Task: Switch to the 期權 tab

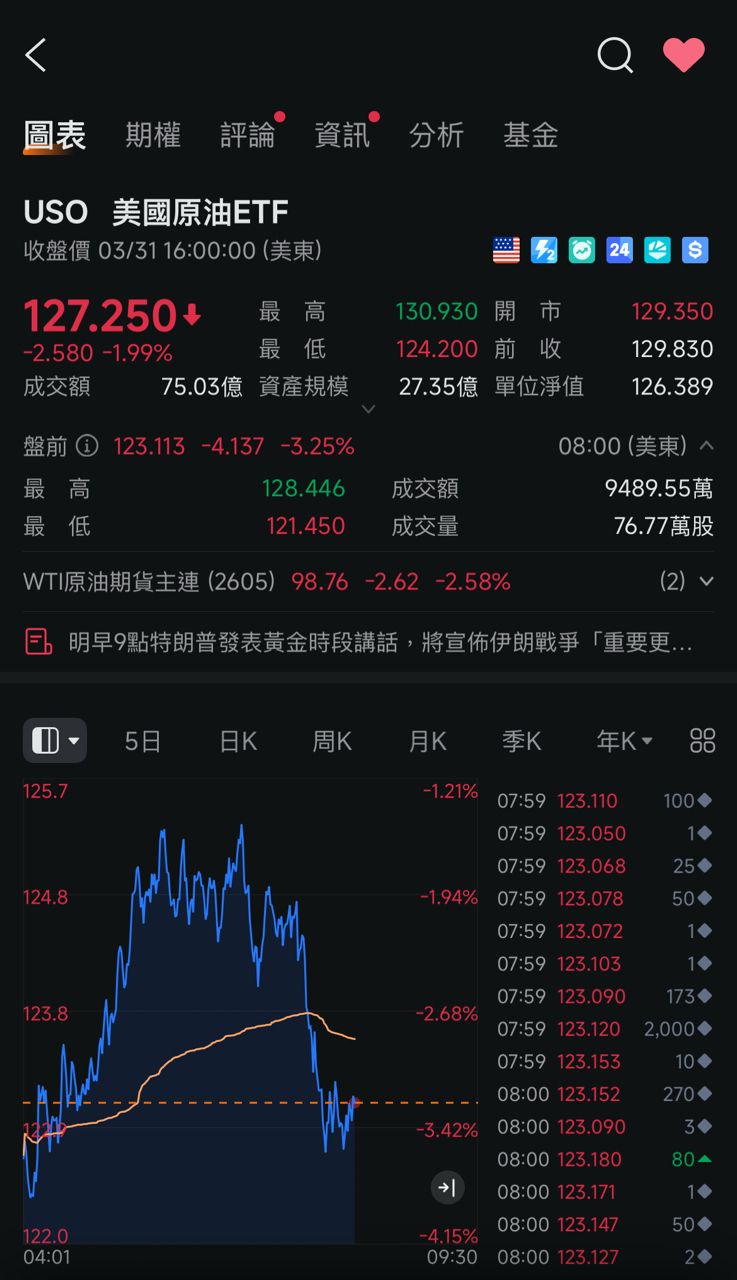Action: click(x=153, y=135)
